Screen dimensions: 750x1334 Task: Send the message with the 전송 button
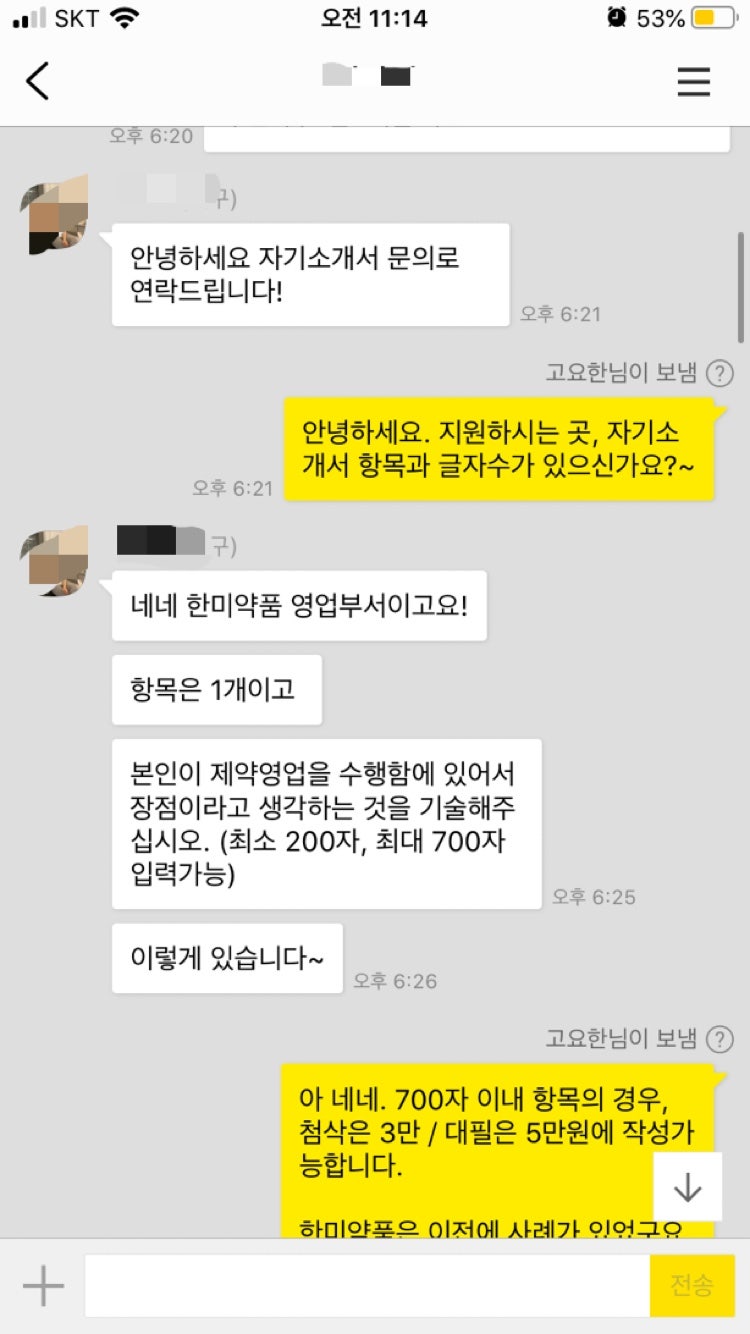click(x=692, y=1286)
